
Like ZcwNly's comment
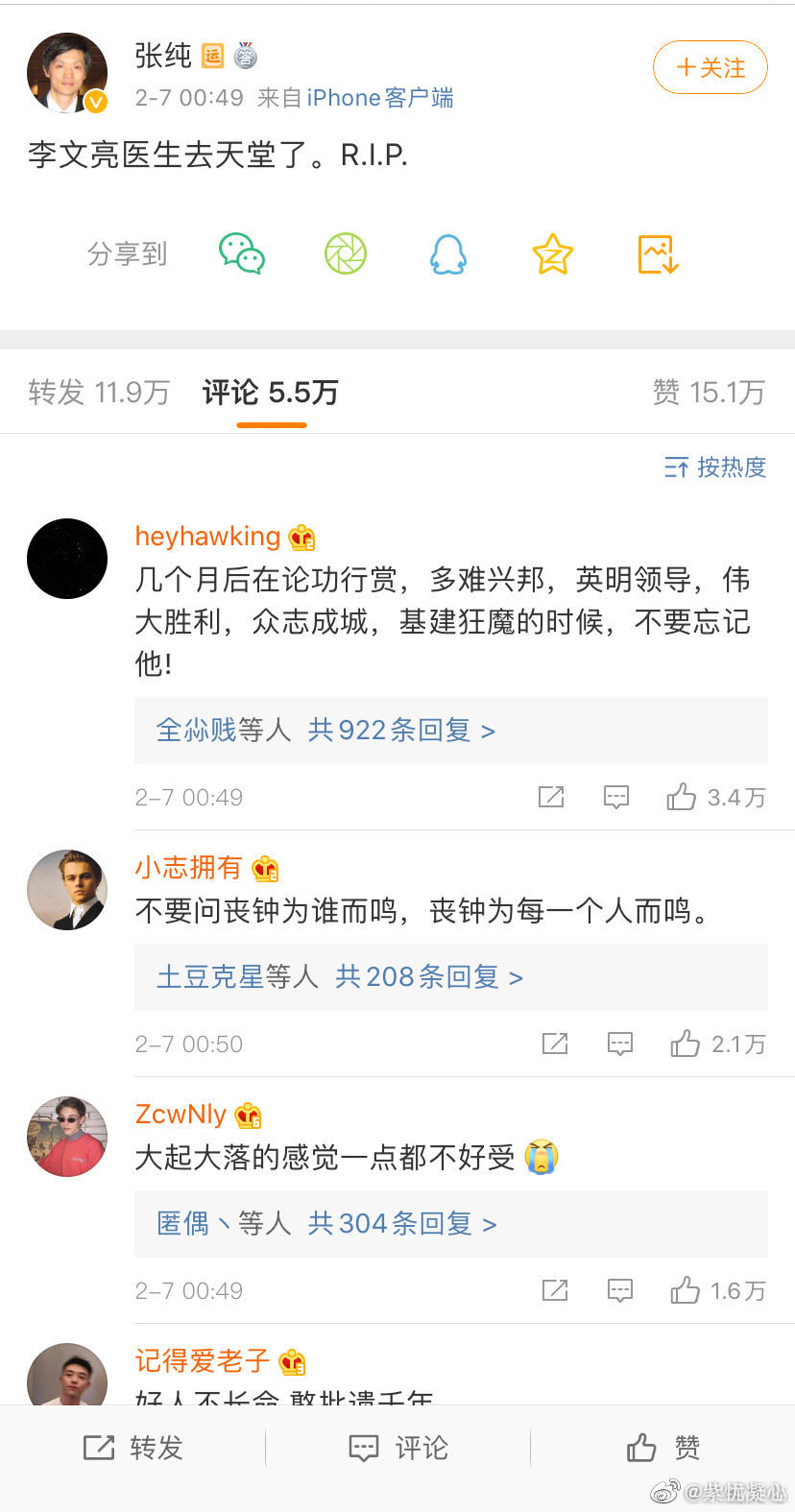click(717, 1290)
